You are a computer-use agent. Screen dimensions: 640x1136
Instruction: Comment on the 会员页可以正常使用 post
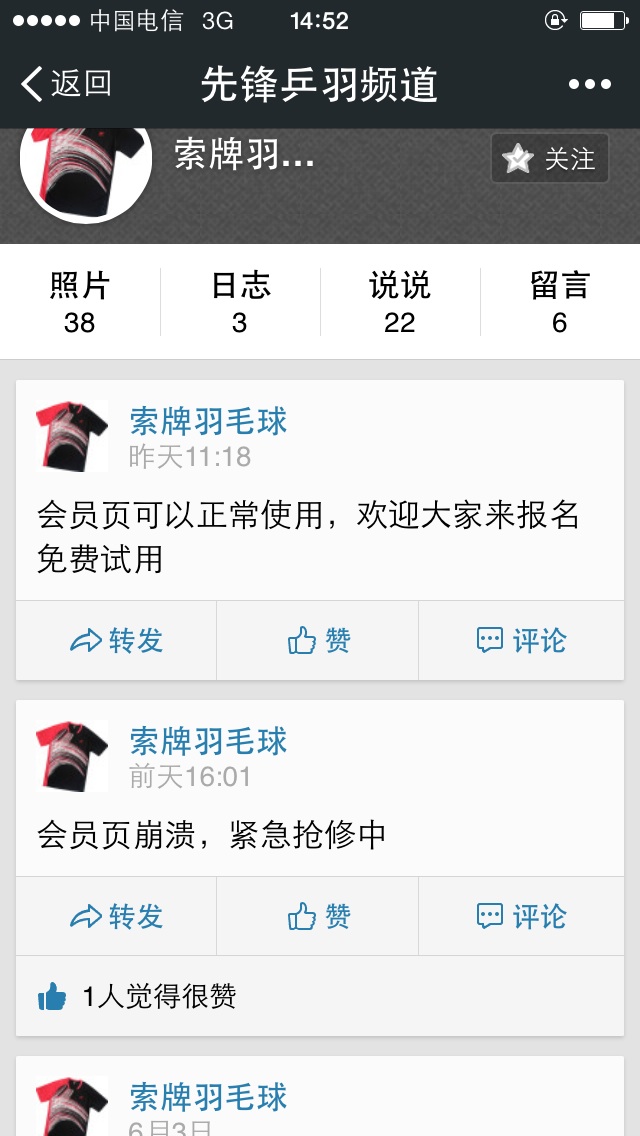coord(521,640)
